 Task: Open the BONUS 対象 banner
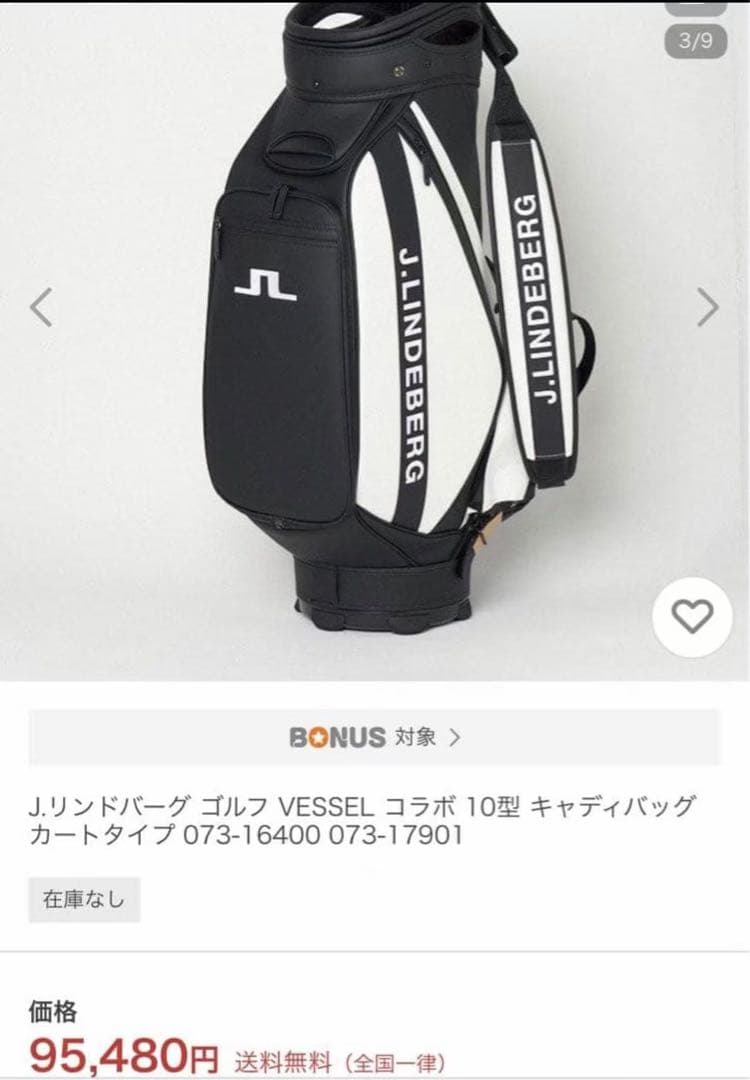[374, 738]
